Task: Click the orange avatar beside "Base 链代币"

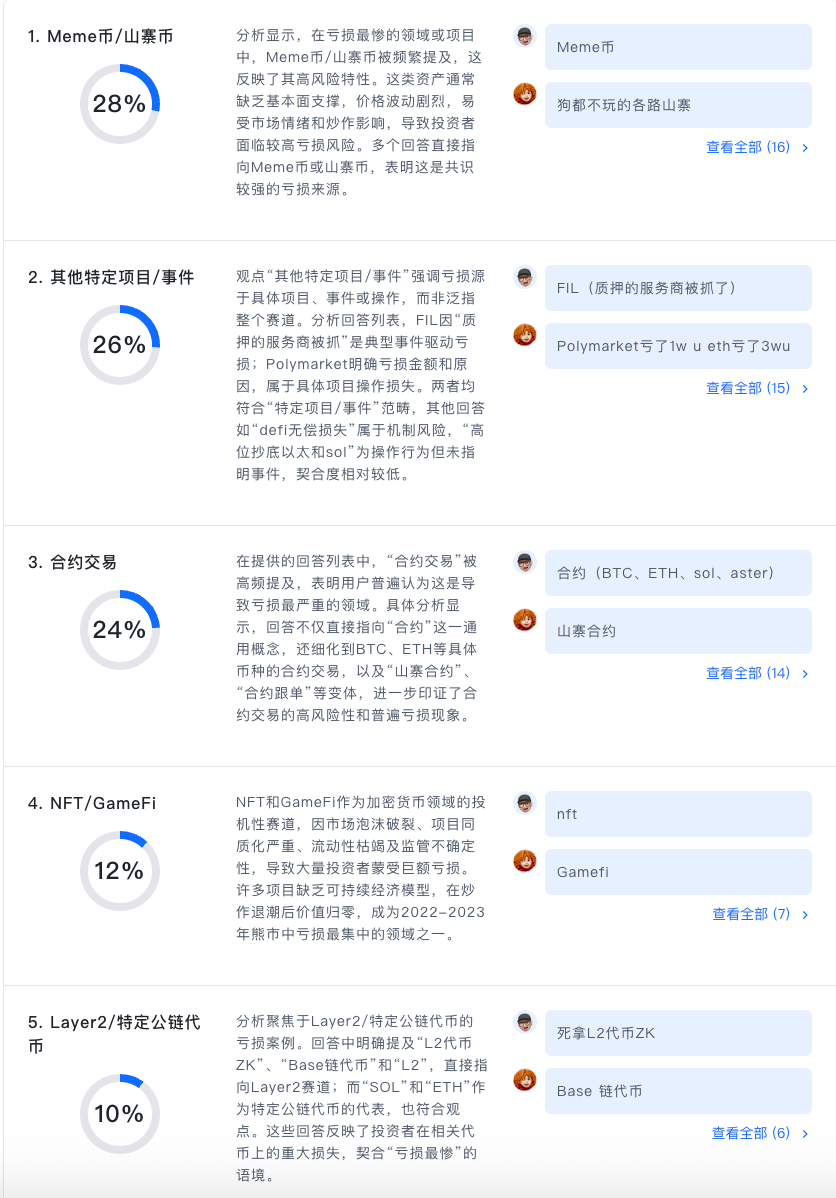Action: point(523,1080)
